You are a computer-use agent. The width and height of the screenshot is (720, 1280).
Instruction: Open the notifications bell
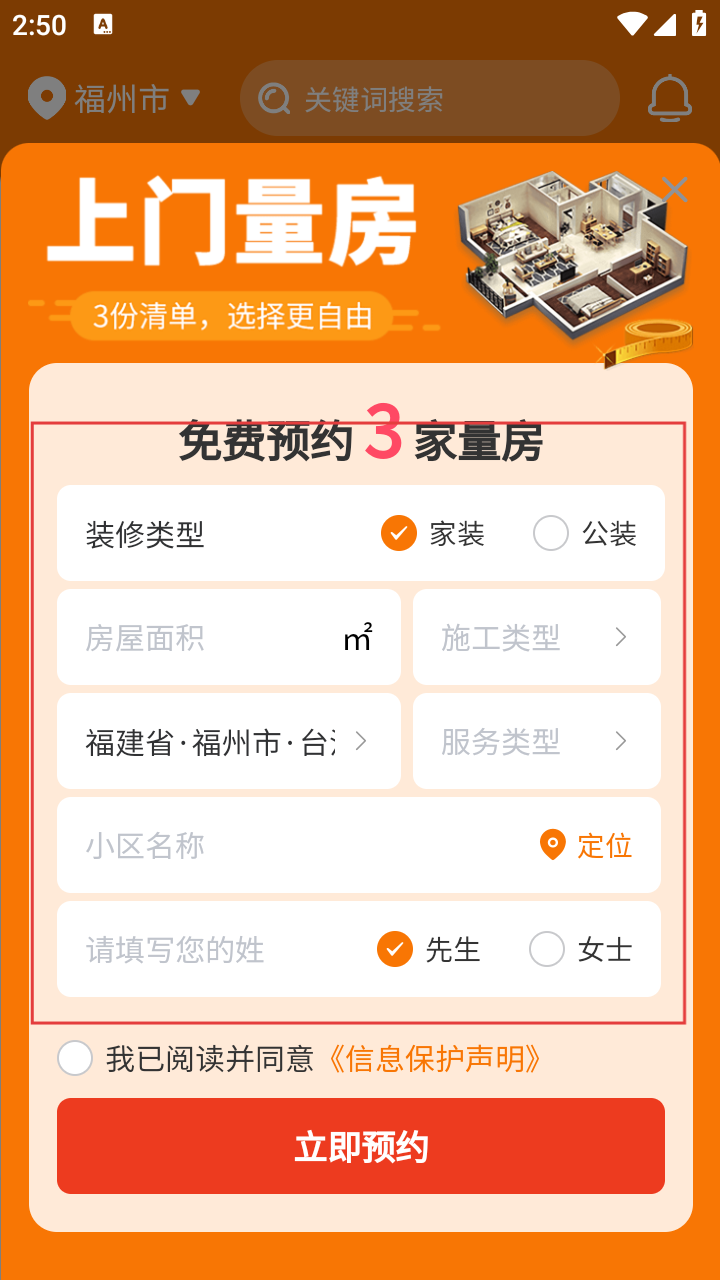click(x=669, y=99)
